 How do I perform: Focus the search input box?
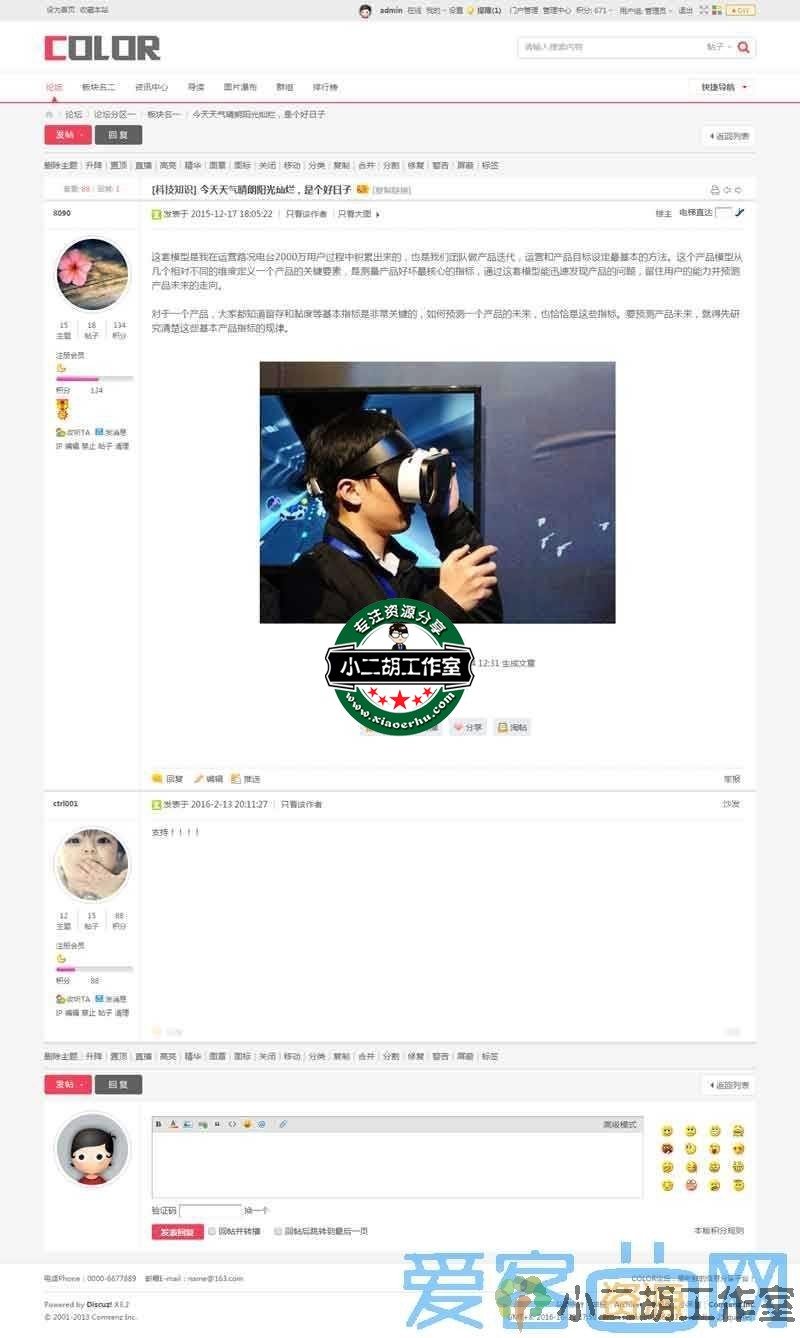pos(610,47)
